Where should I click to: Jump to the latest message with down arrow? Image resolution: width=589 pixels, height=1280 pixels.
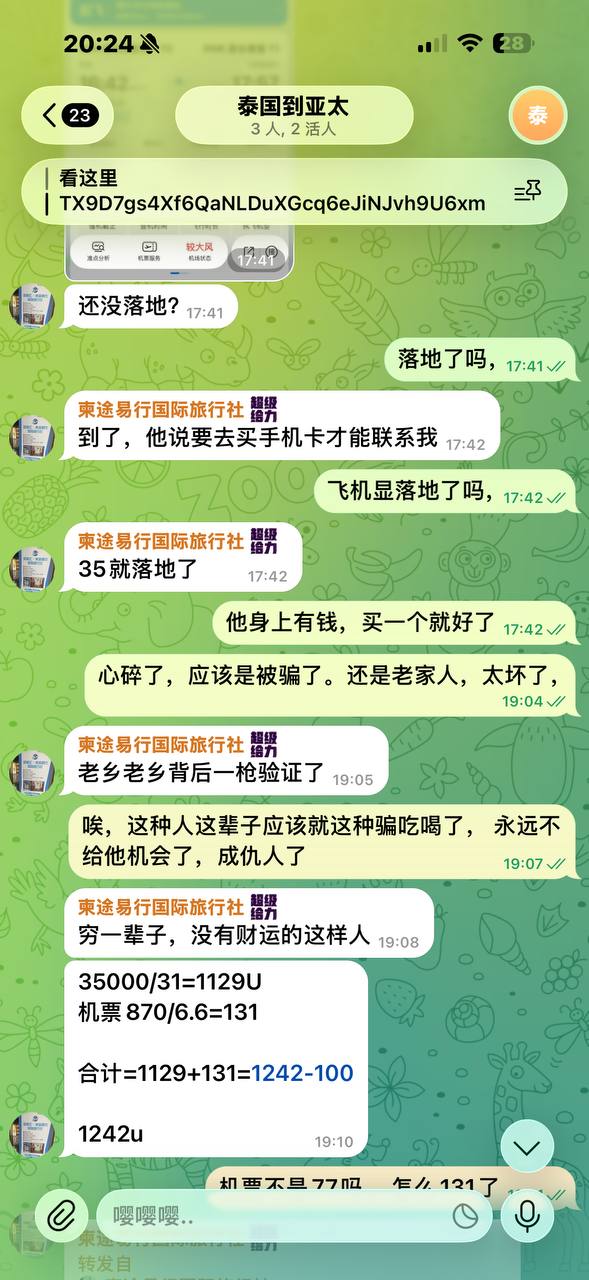[x=527, y=1146]
